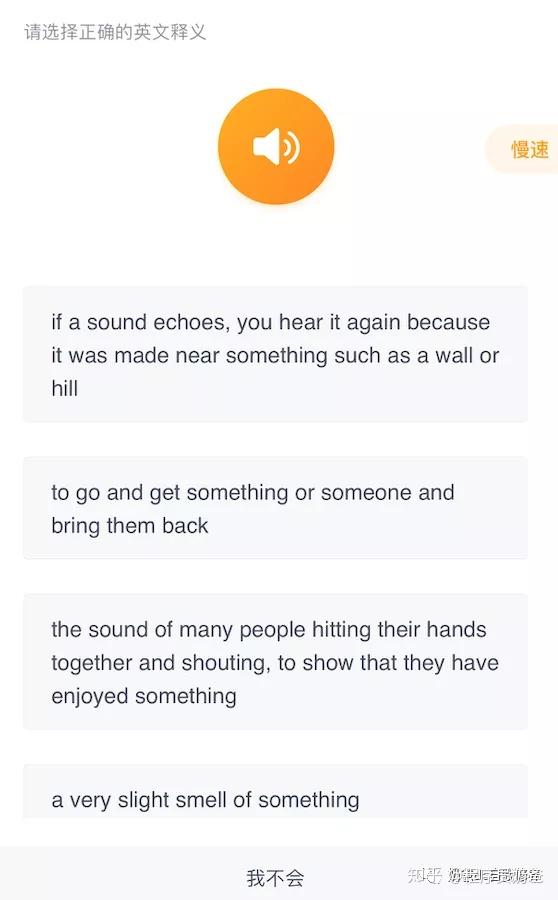Select 'a very slight smell of something'
Viewport: 558px width, 900px height.
click(275, 792)
